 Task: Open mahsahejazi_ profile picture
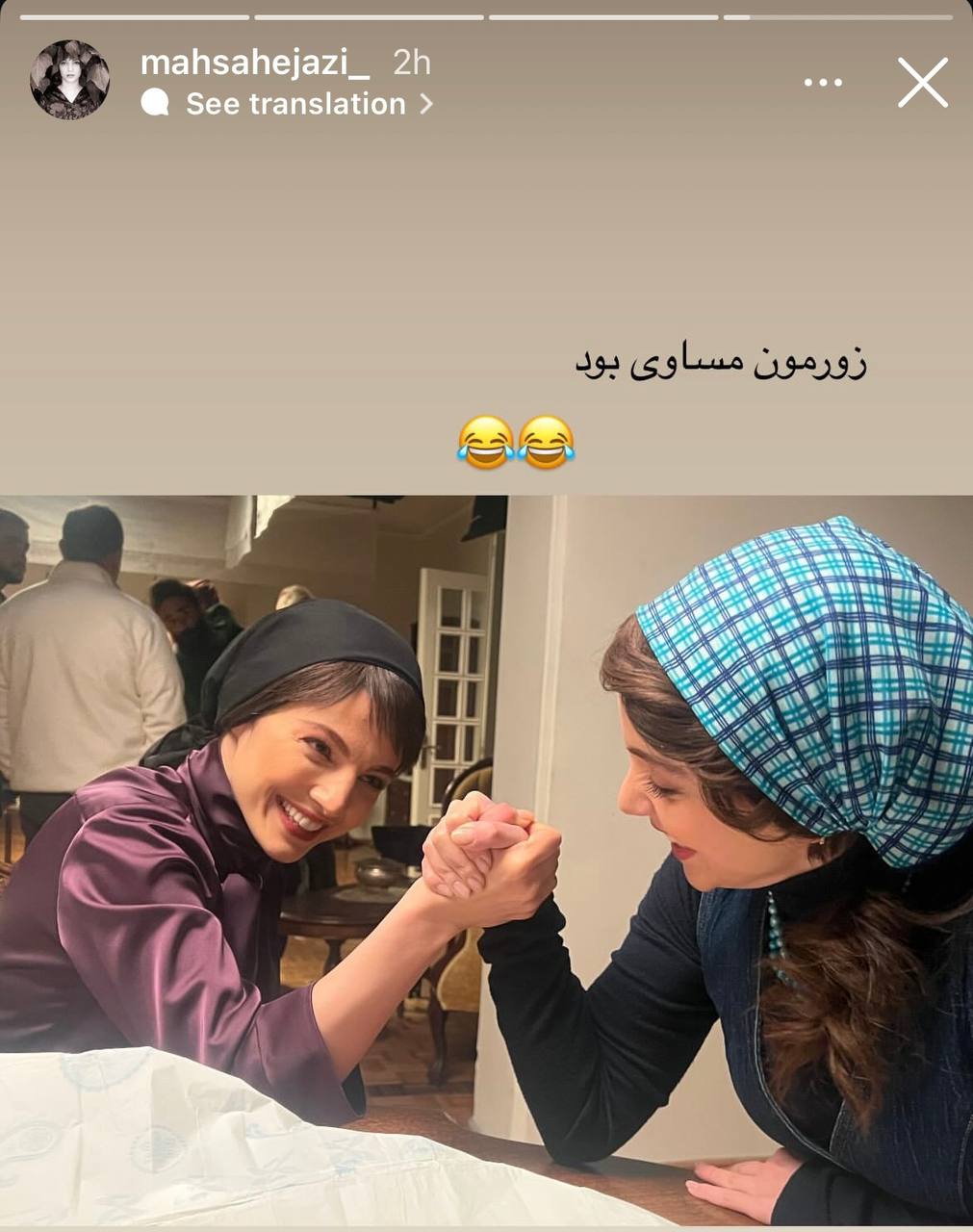click(69, 80)
